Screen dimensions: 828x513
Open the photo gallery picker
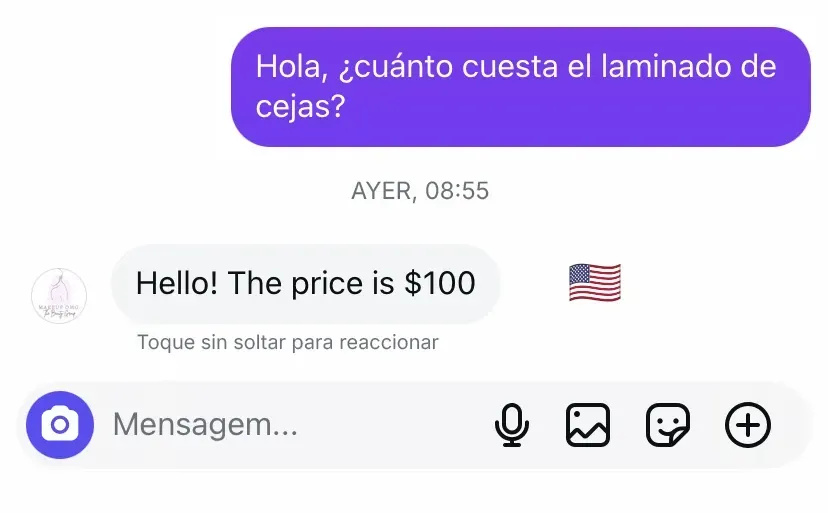(588, 426)
